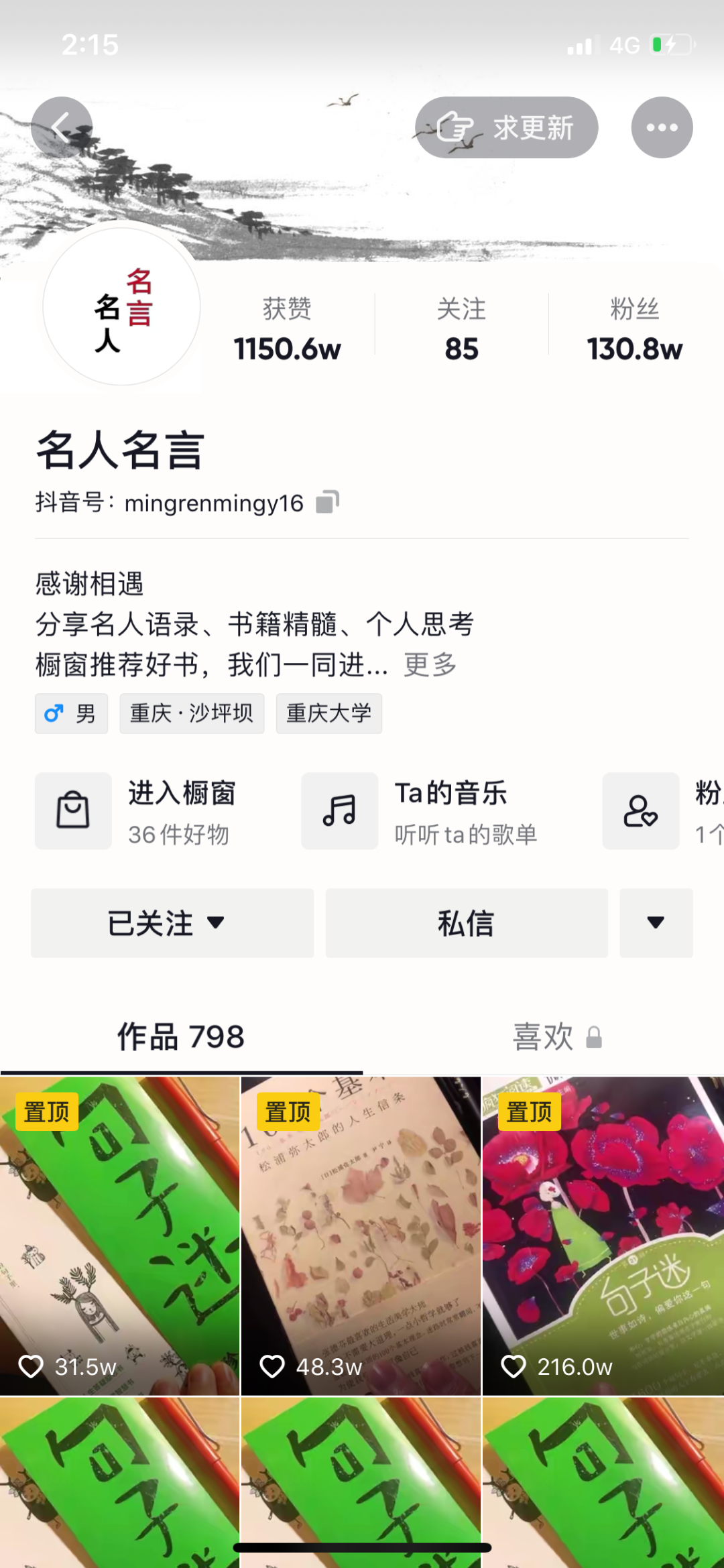This screenshot has width=724, height=1568.
Task: Open the 关注 85 following list
Action: click(461, 330)
